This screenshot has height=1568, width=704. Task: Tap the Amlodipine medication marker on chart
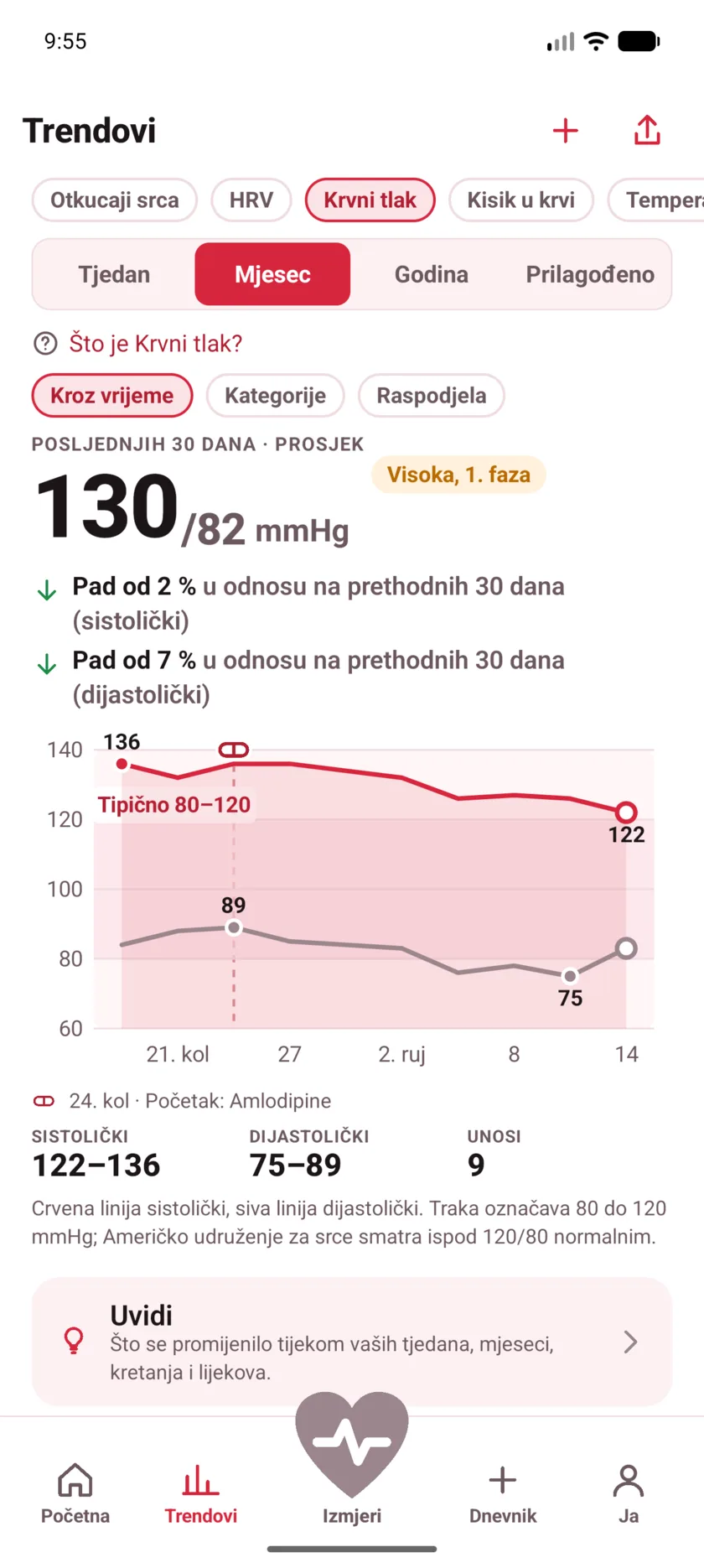pyautogui.click(x=234, y=750)
